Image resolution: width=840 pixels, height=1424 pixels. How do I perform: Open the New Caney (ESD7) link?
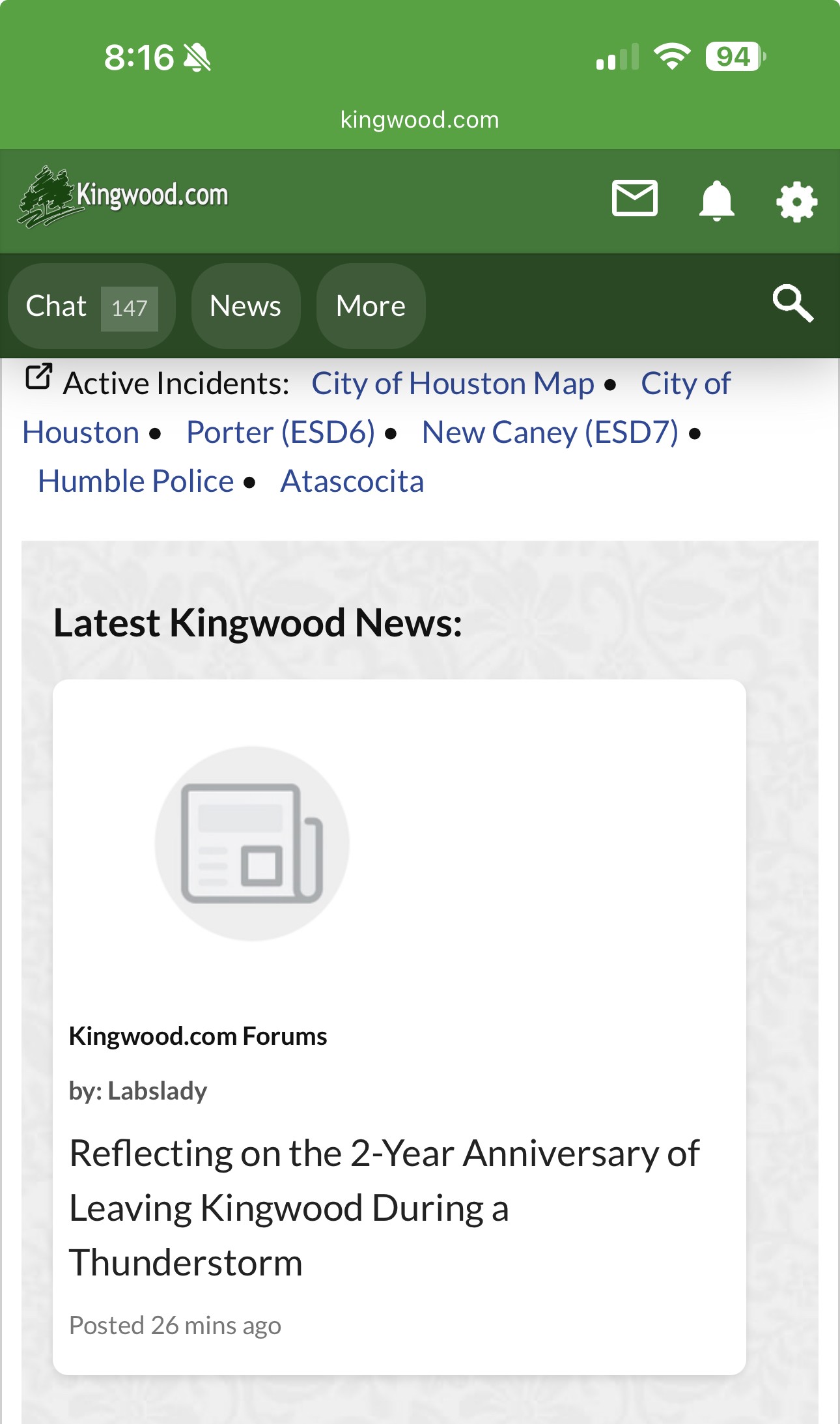tap(550, 433)
